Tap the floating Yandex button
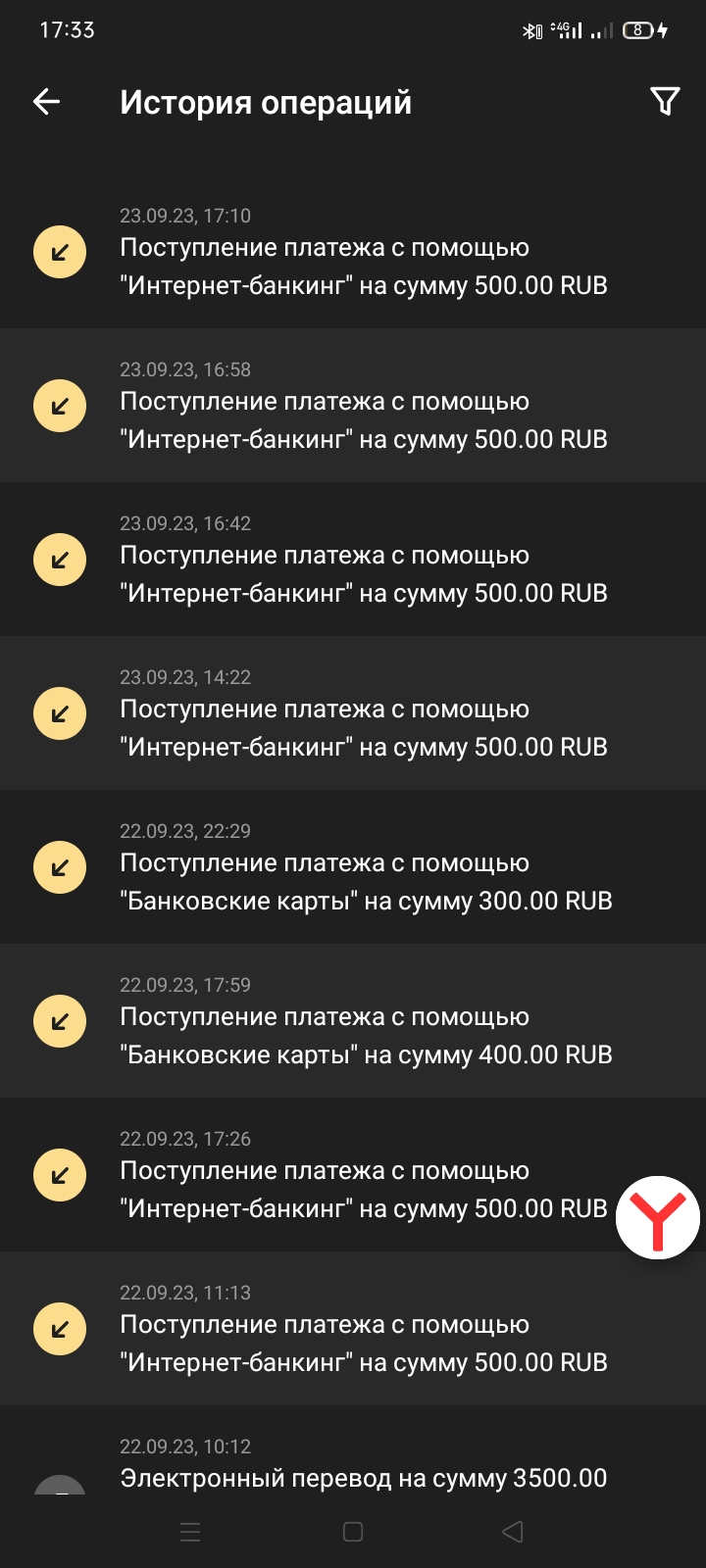The height and width of the screenshot is (1568, 706). (657, 1218)
